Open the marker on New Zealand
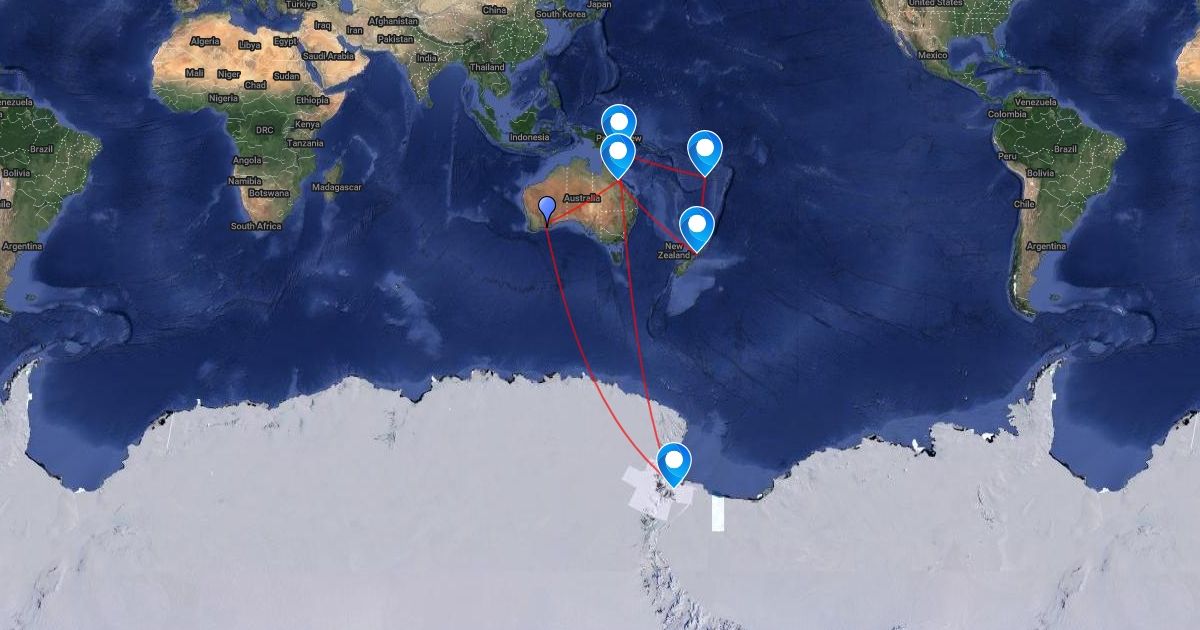 click(x=697, y=226)
